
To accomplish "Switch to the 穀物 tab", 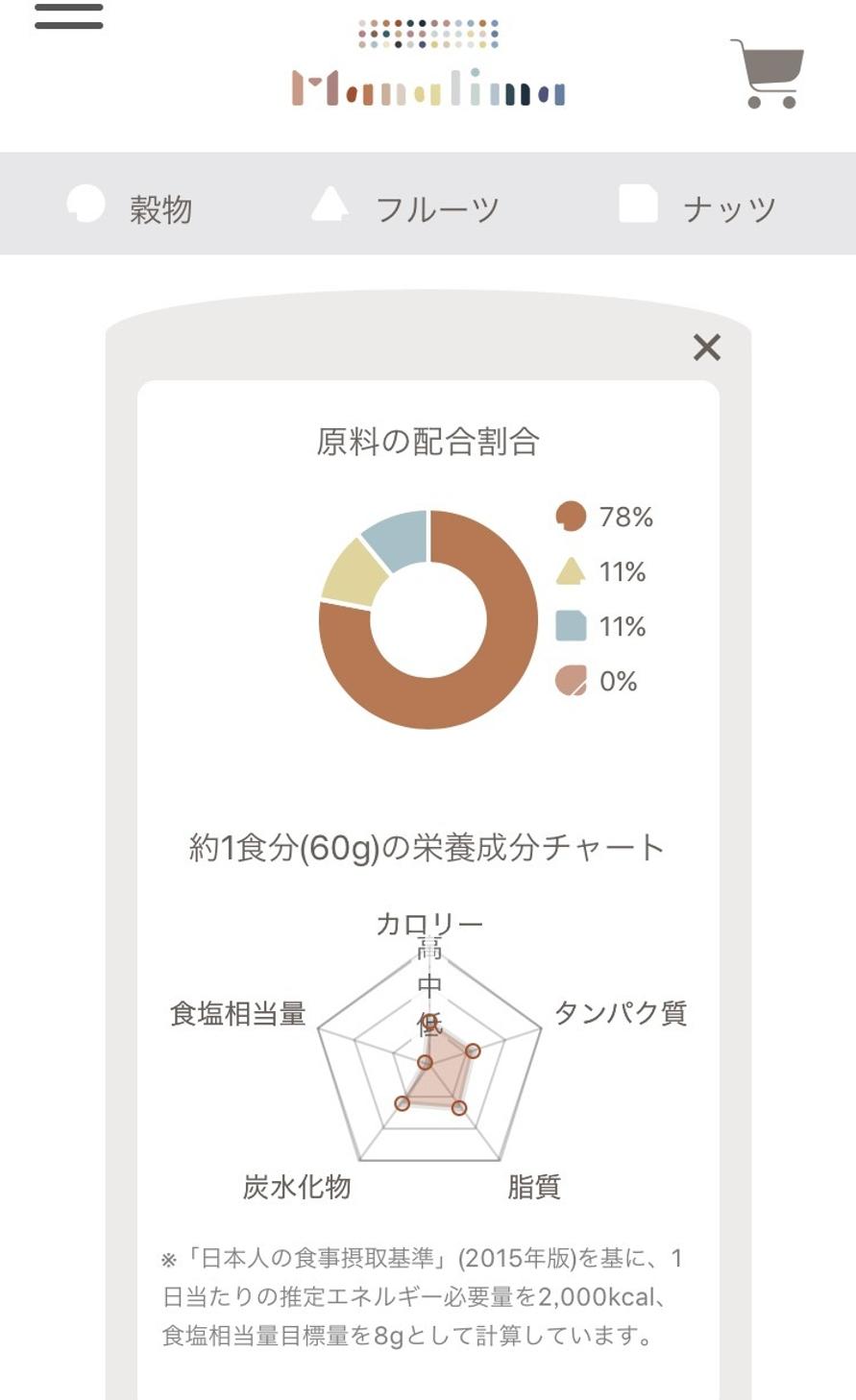I will pyautogui.click(x=131, y=207).
